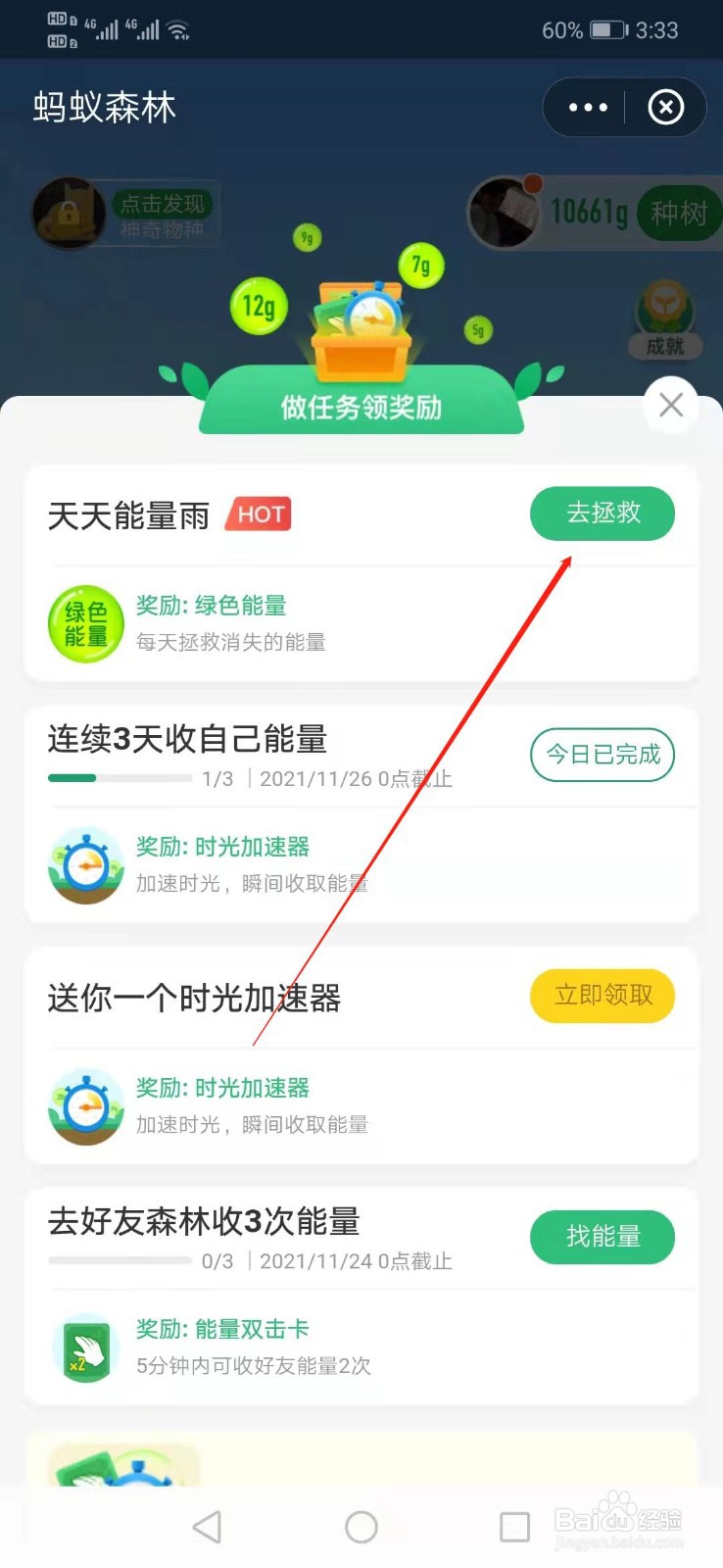Image resolution: width=723 pixels, height=1568 pixels.
Task: View the 今日已完成 completed status
Action: pyautogui.click(x=602, y=755)
